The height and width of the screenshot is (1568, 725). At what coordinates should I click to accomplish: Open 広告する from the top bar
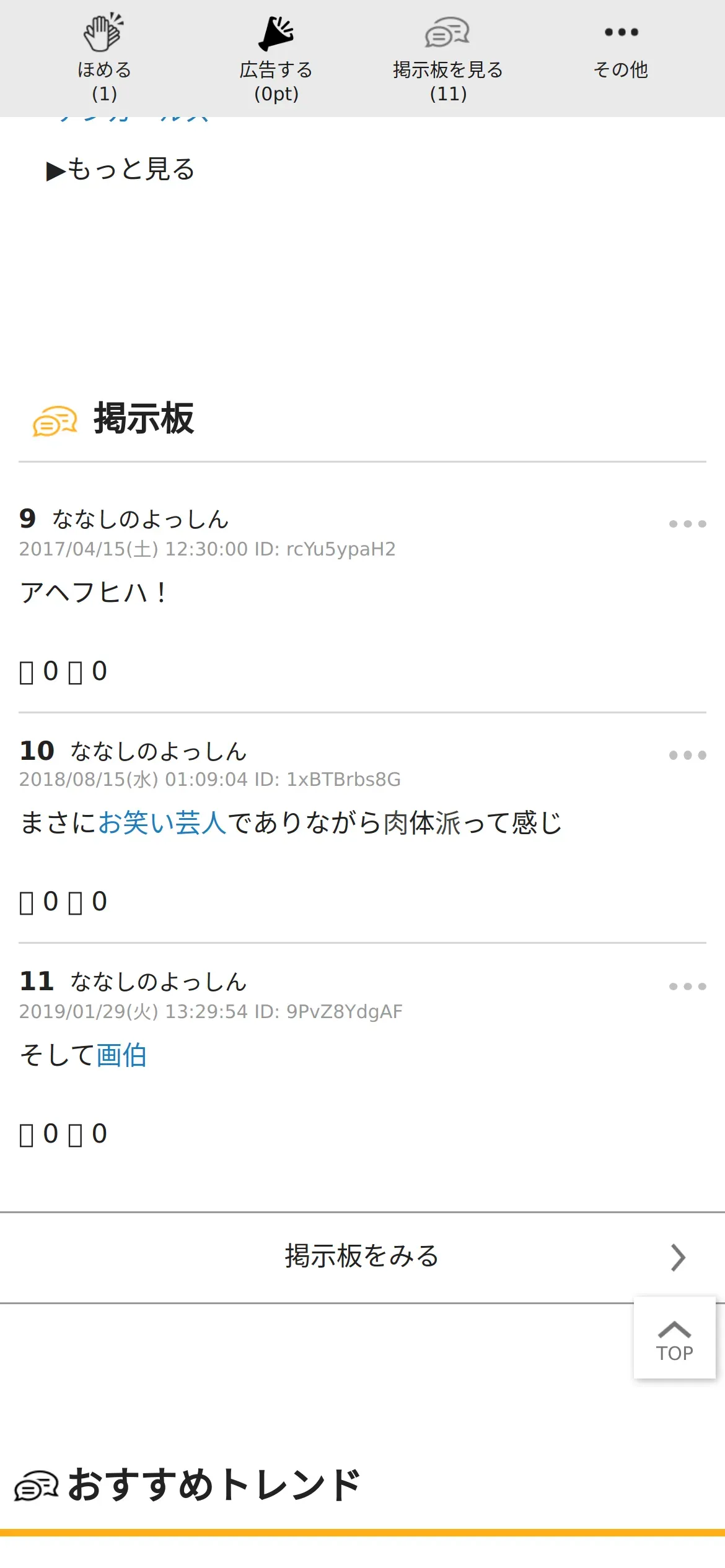[276, 58]
